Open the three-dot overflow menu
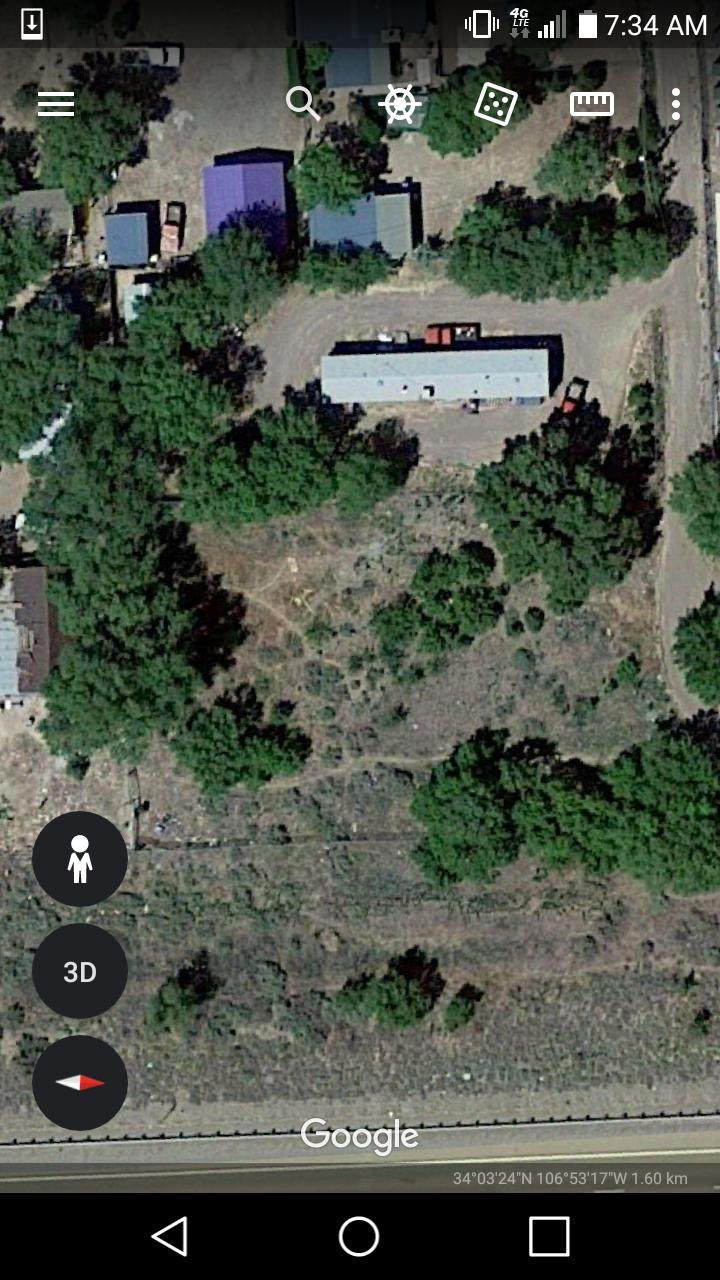 click(676, 104)
